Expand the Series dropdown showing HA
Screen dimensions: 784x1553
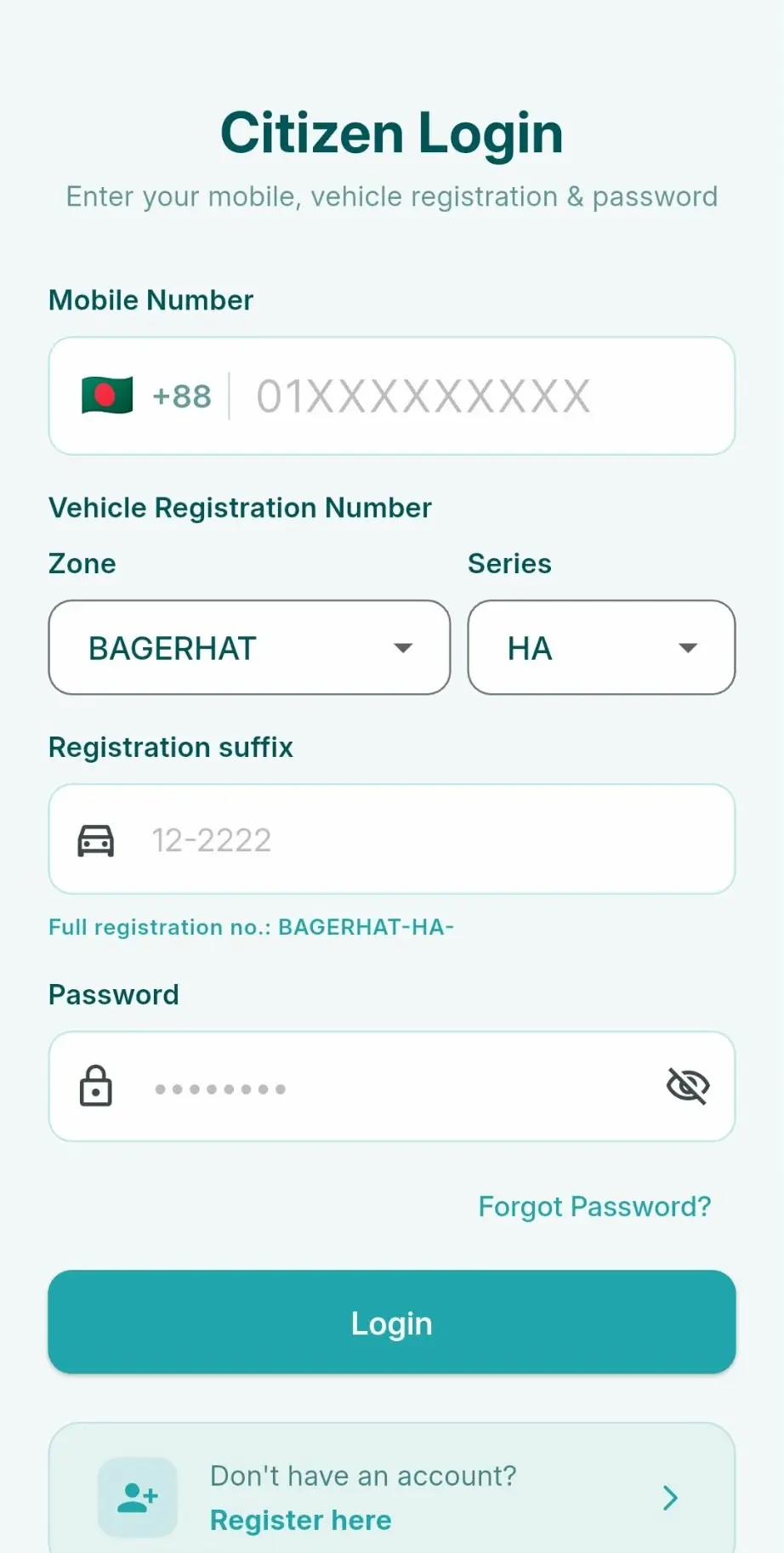coord(600,648)
